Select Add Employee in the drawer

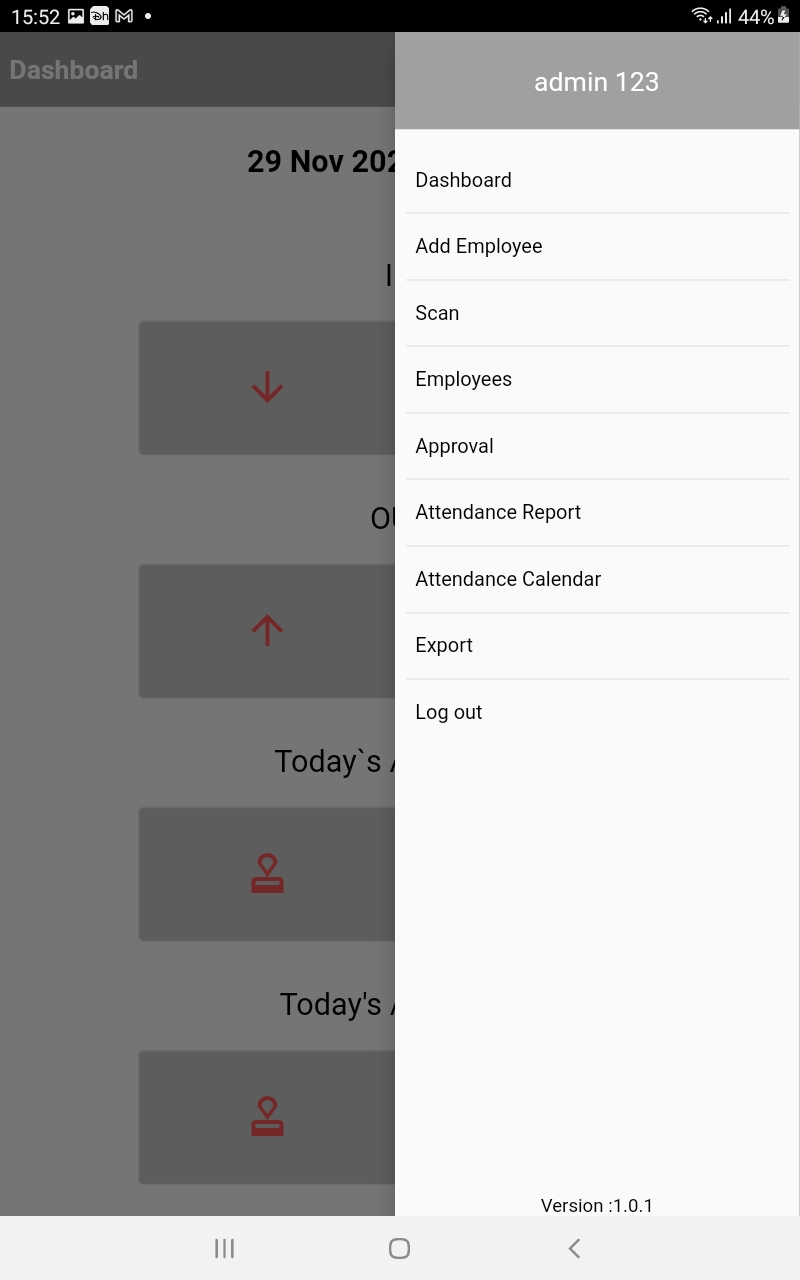click(597, 246)
